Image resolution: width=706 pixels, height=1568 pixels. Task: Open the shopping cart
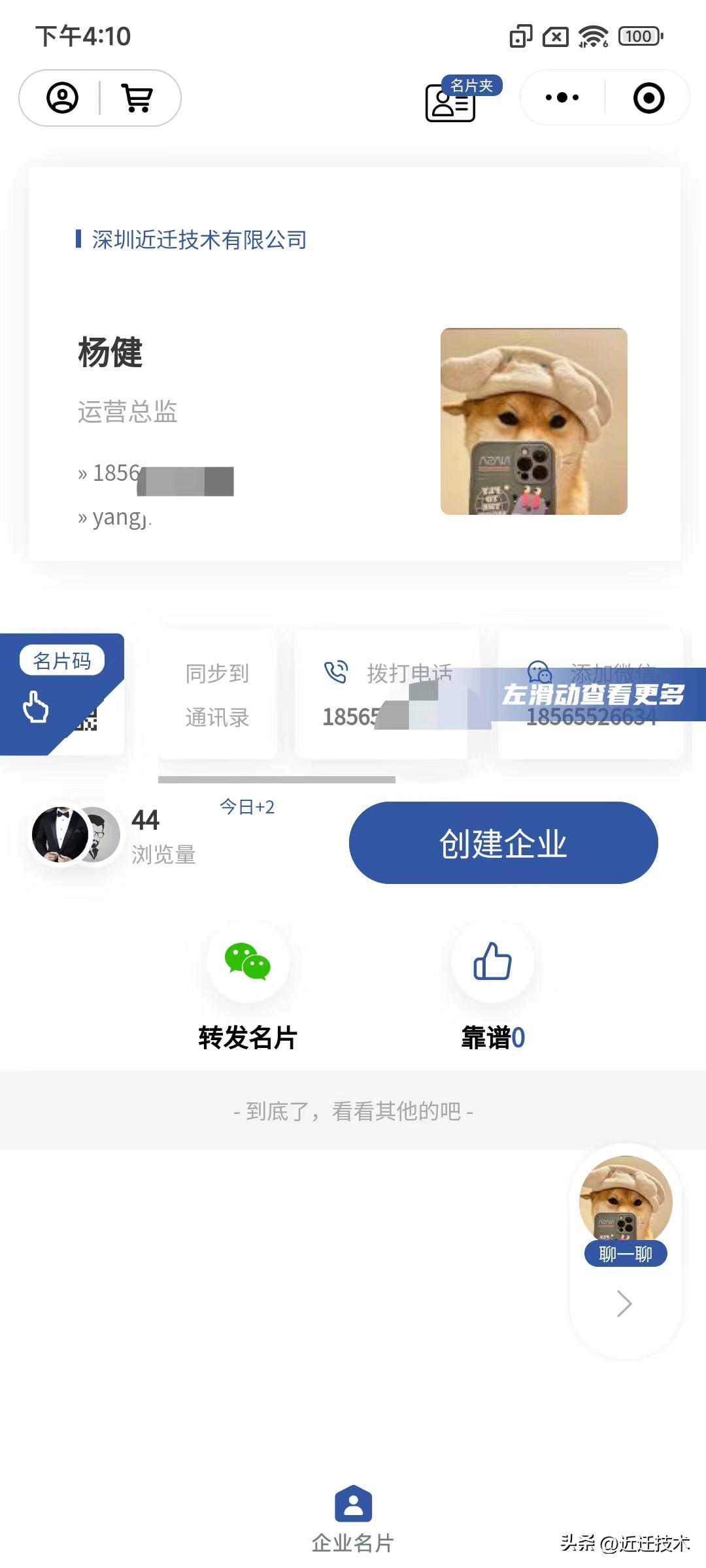click(137, 98)
